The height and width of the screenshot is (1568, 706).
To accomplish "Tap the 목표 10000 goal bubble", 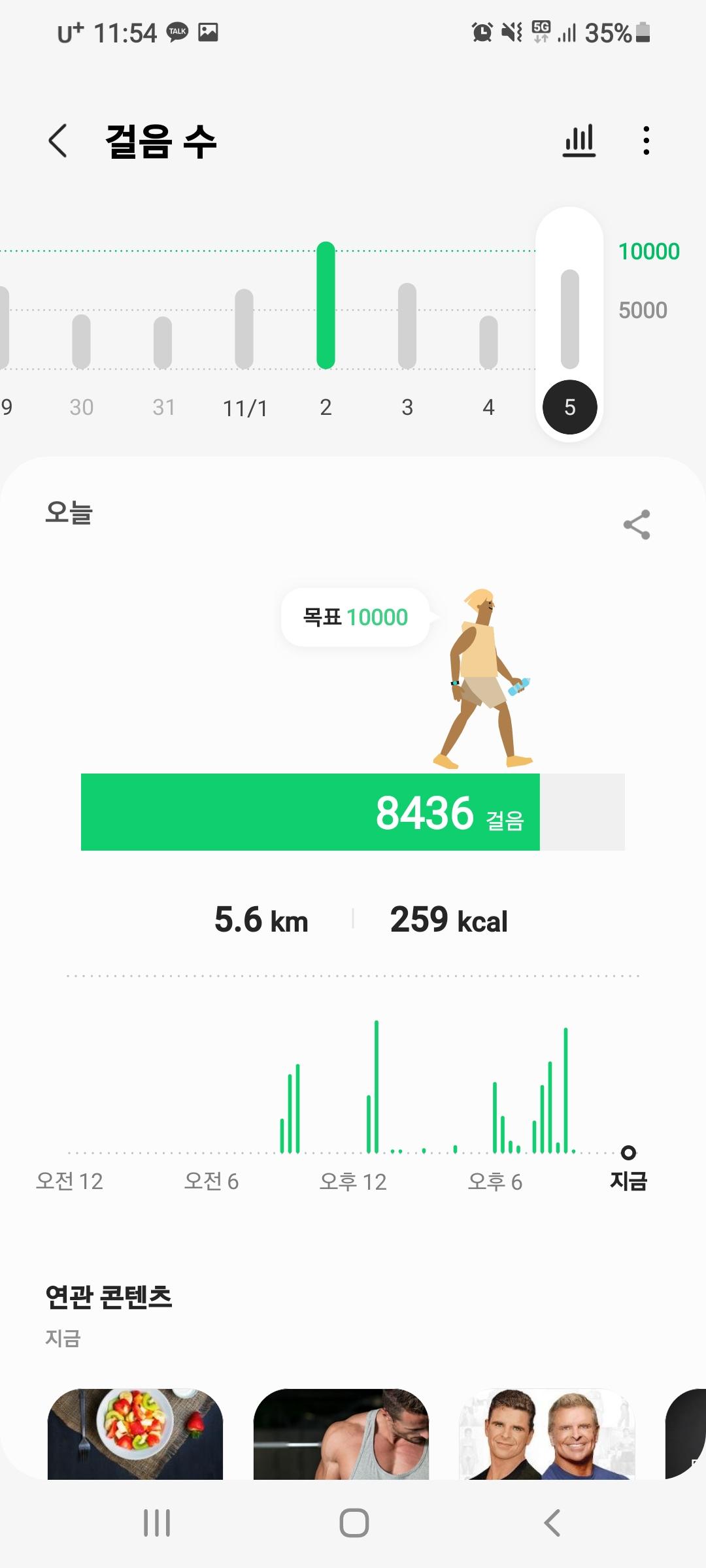I will coord(355,617).
